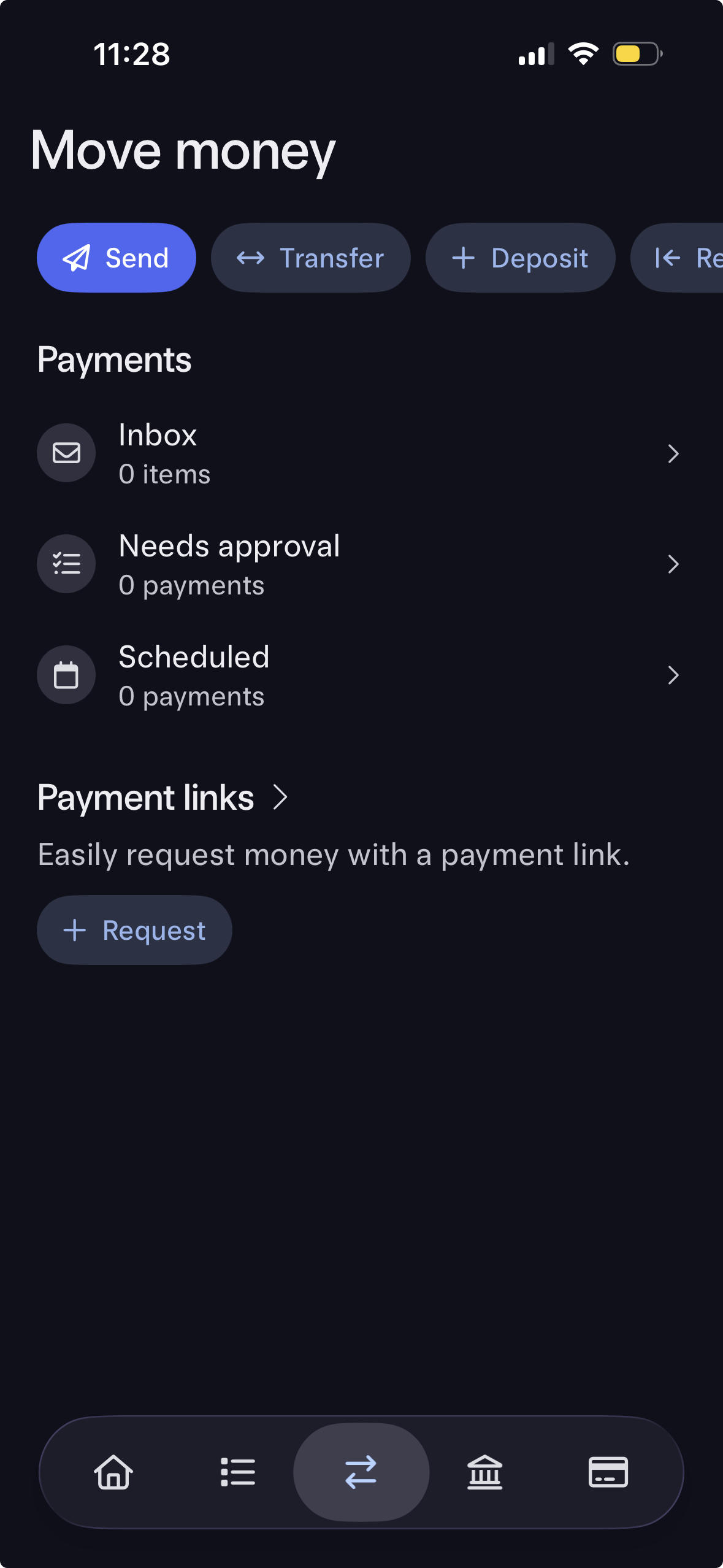Screen dimensions: 723x1568
Task: Create a new payment link Request
Action: tap(134, 930)
